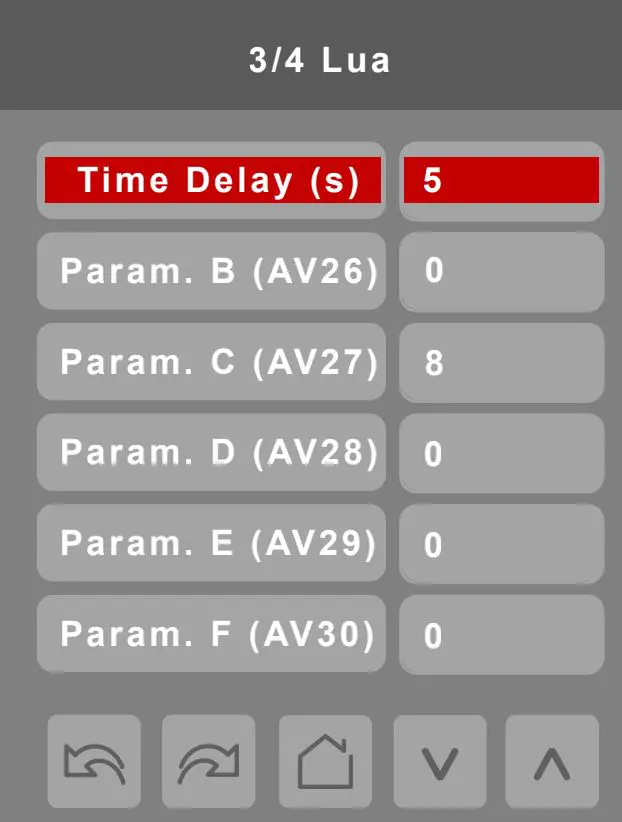This screenshot has height=822, width=622.
Task: Edit the Param. B (AV26) value
Action: coord(501,271)
